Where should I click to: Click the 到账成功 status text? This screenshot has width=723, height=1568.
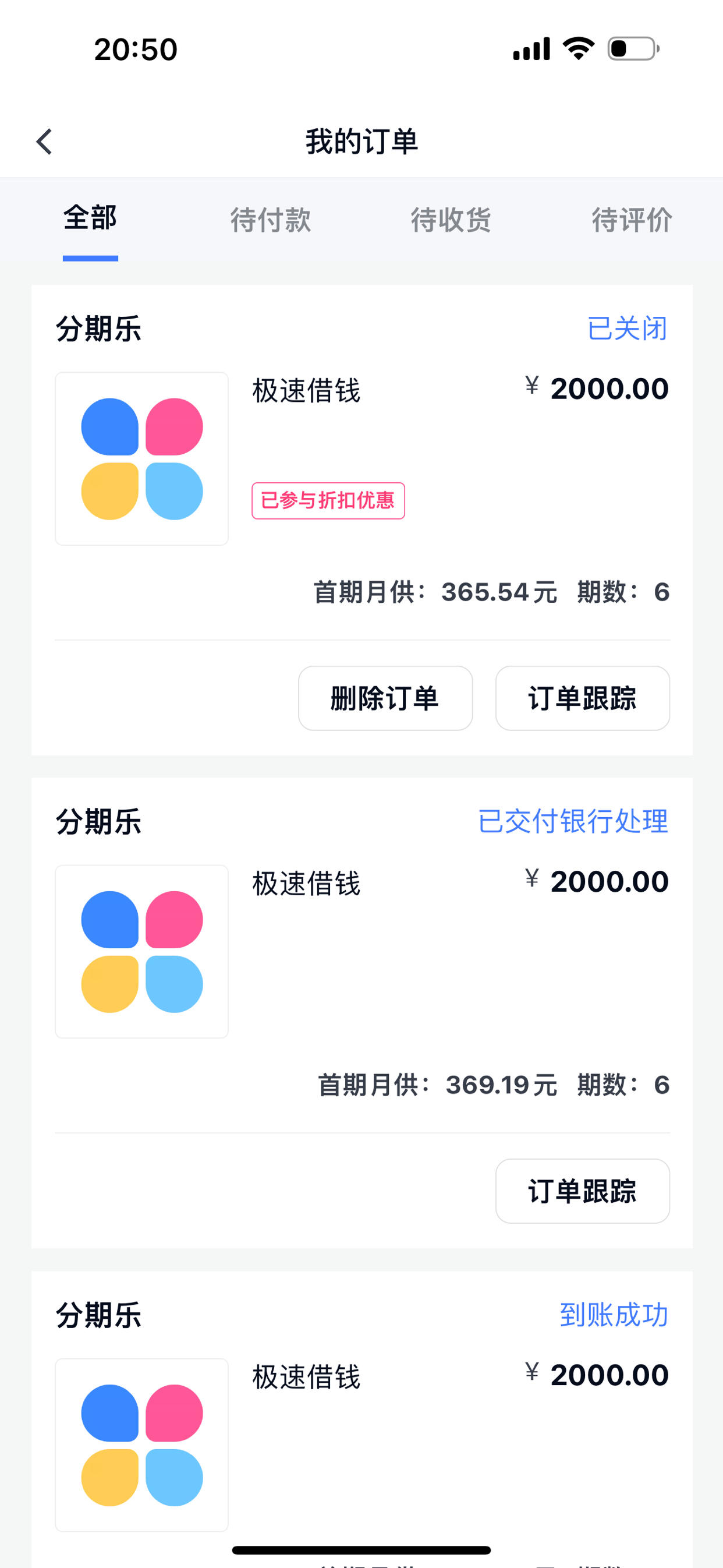pos(614,1315)
